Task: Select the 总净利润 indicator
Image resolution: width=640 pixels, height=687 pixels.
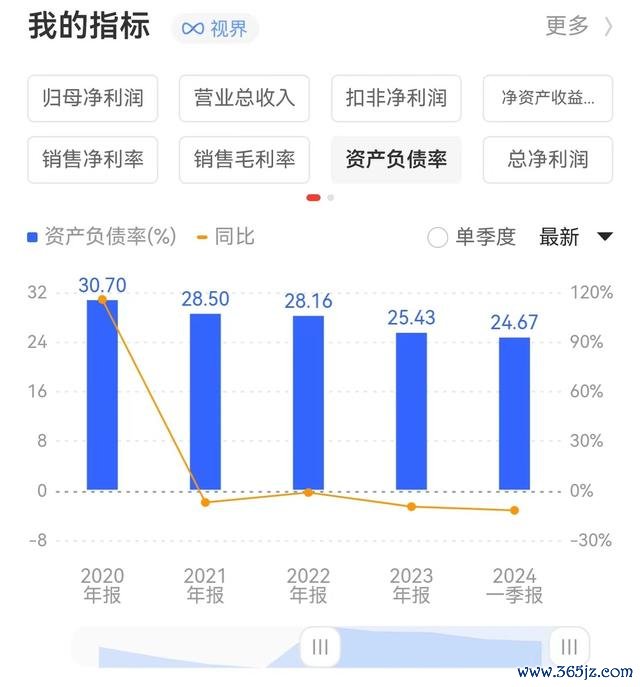Action: coord(547,159)
